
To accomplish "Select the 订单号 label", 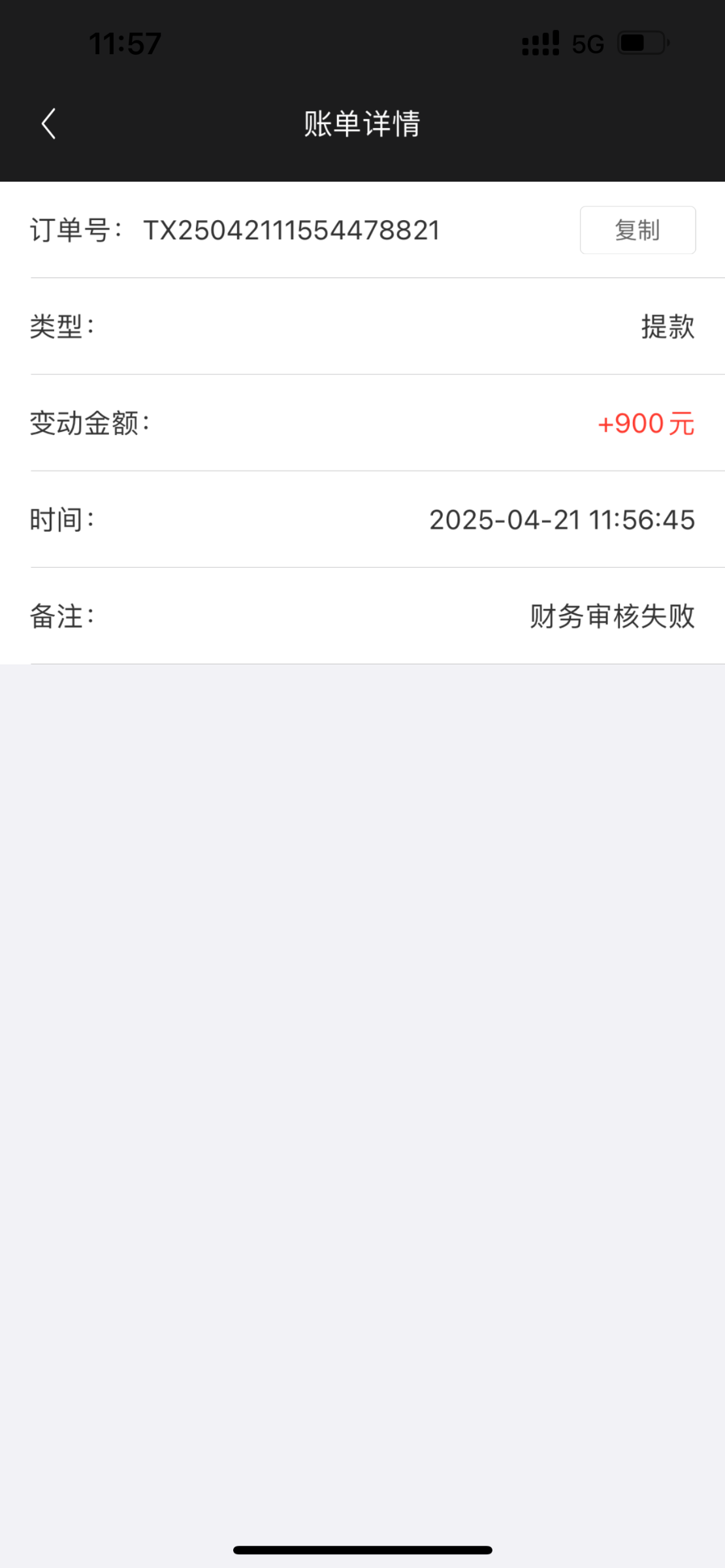I will tap(78, 229).
